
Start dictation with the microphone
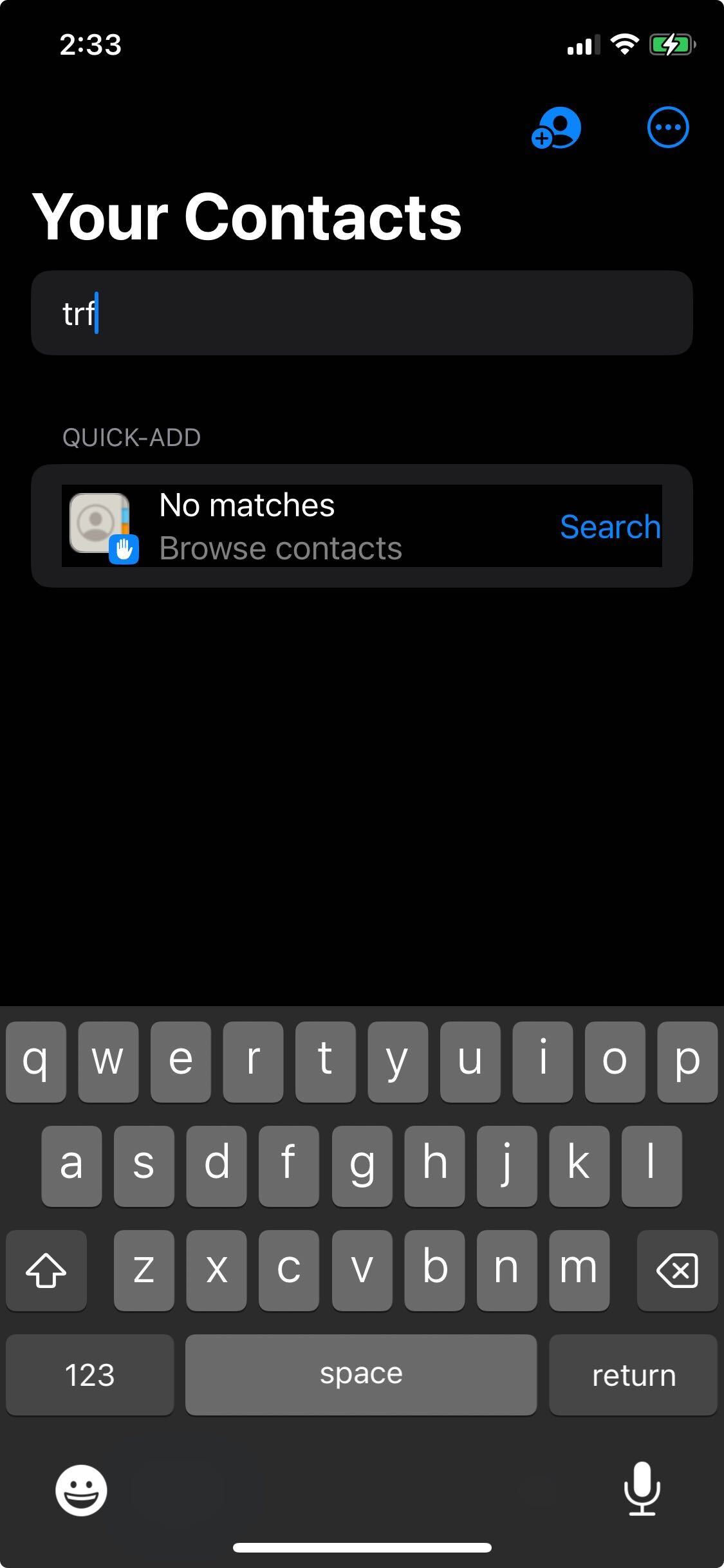tap(642, 1489)
